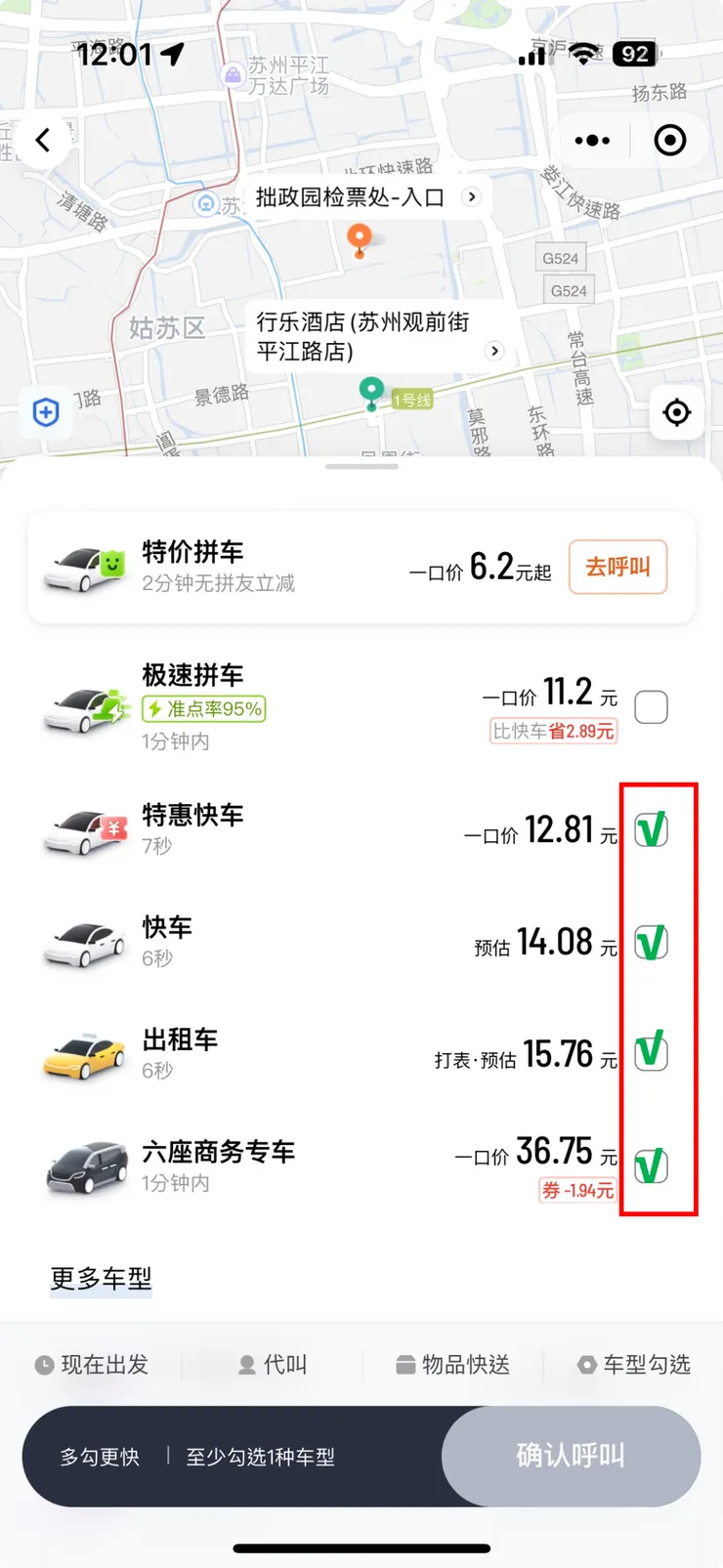723x1568 pixels.
Task: Click the back arrow on the map
Action: pos(43,140)
